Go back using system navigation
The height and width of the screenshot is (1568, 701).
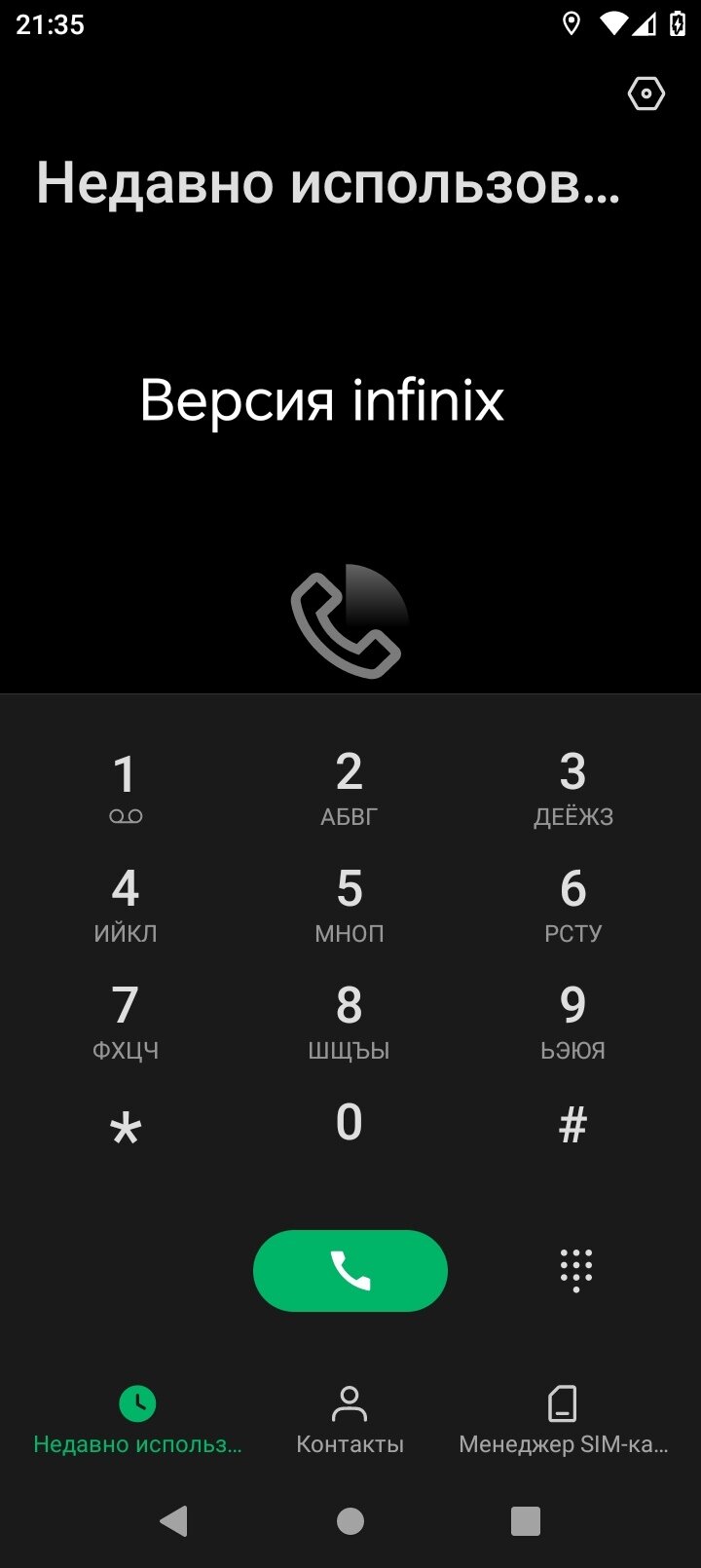(174, 1520)
